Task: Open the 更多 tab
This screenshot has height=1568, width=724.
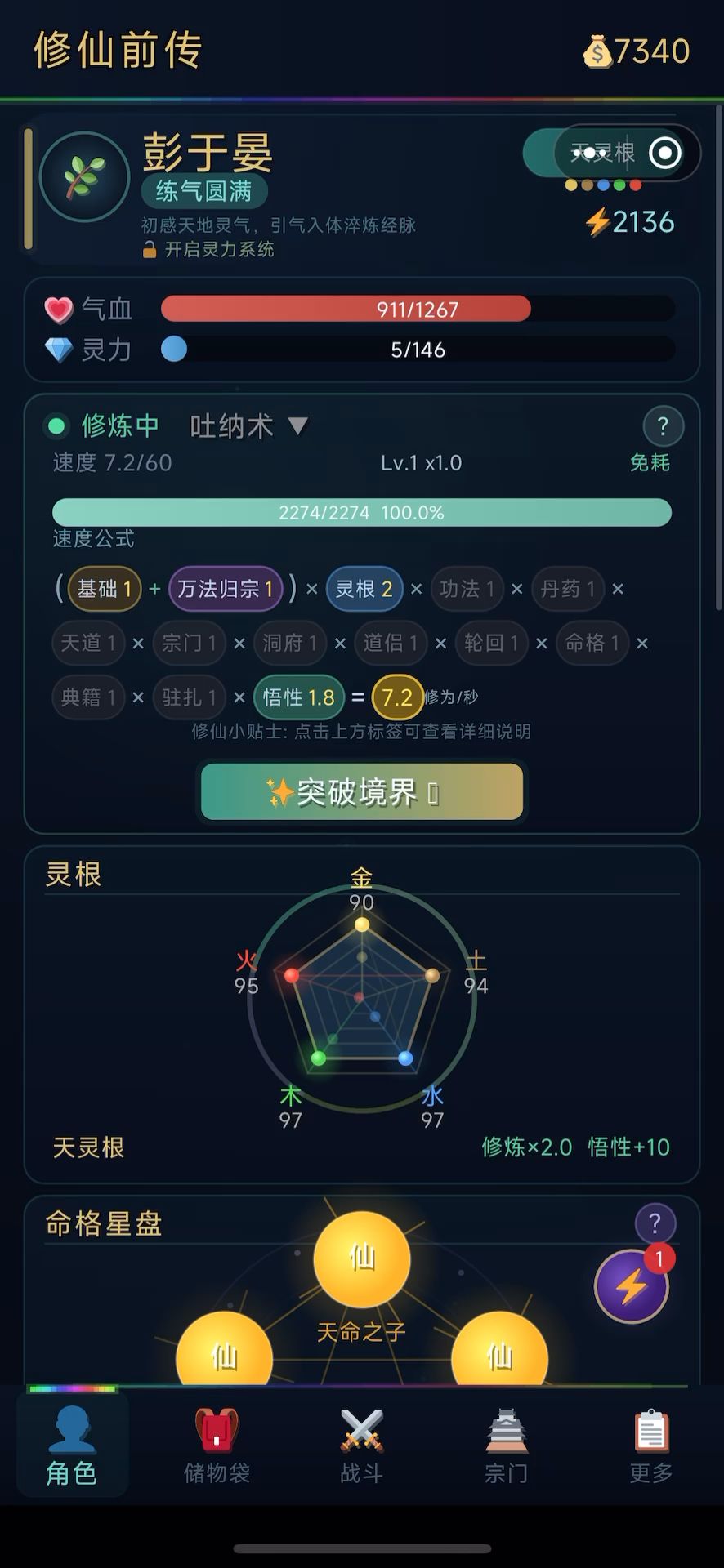Action: (651, 1446)
